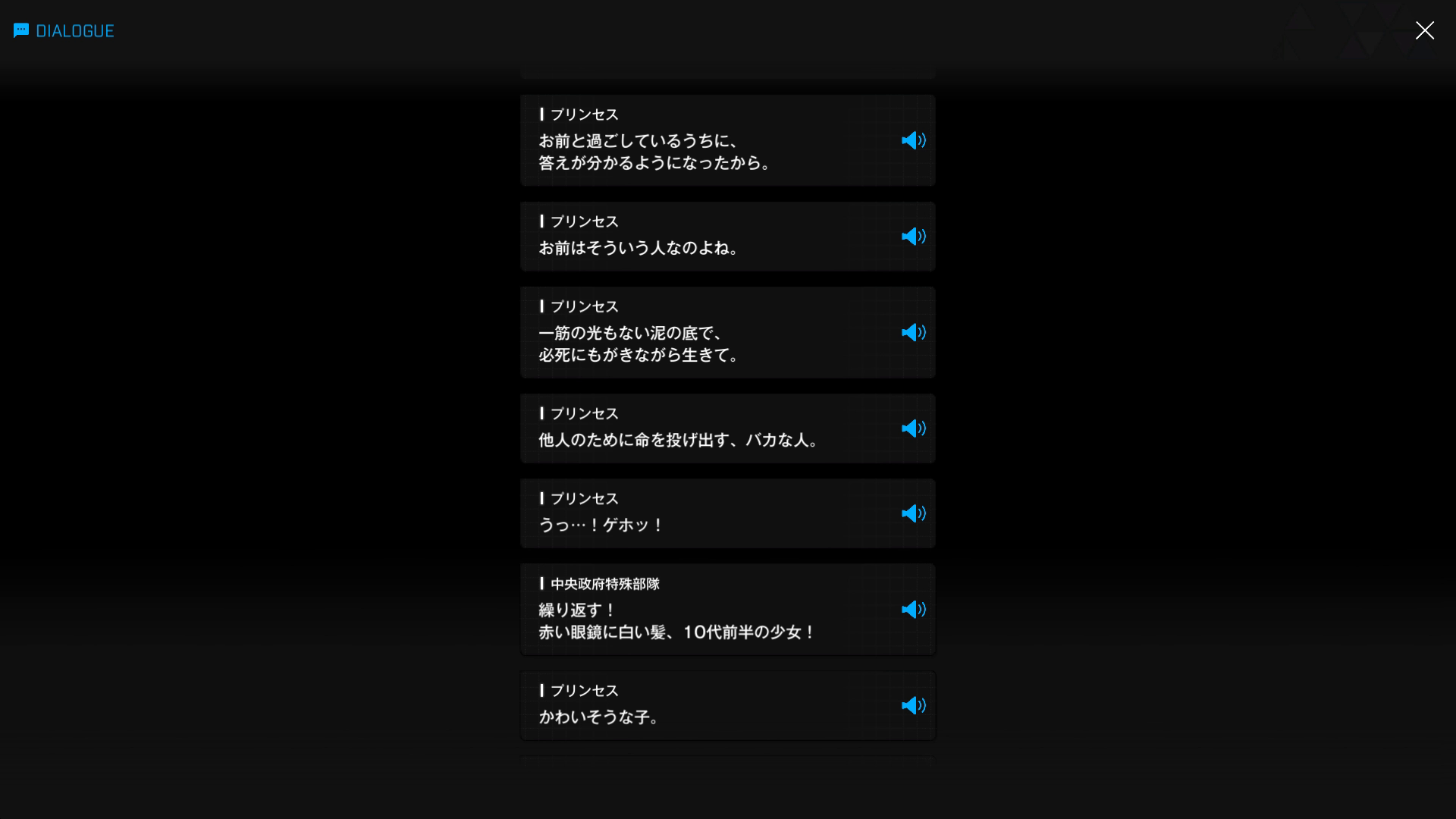Play voice for 一筋の光もない泥の底で line
This screenshot has width=1456, height=819.
(913, 332)
